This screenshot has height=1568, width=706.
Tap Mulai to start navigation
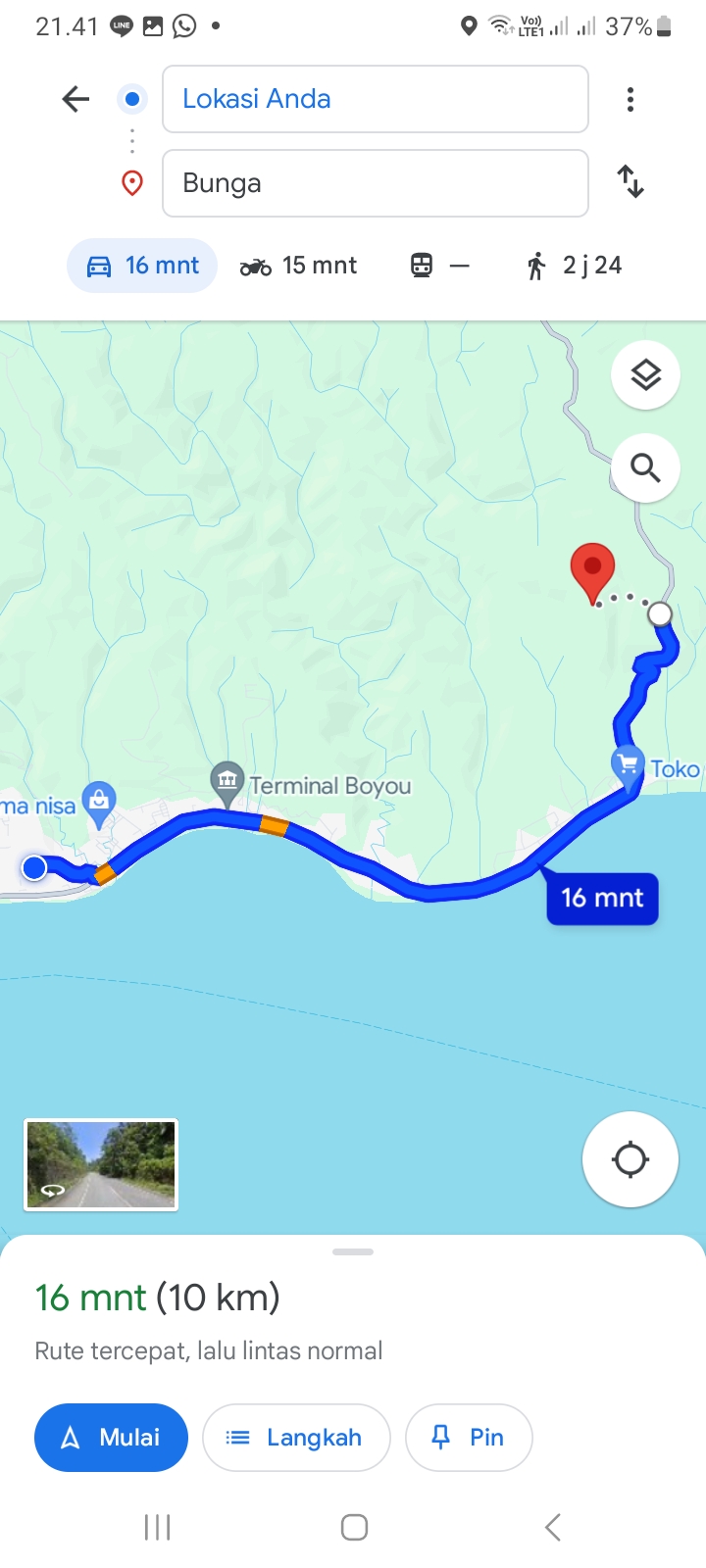[x=111, y=1438]
